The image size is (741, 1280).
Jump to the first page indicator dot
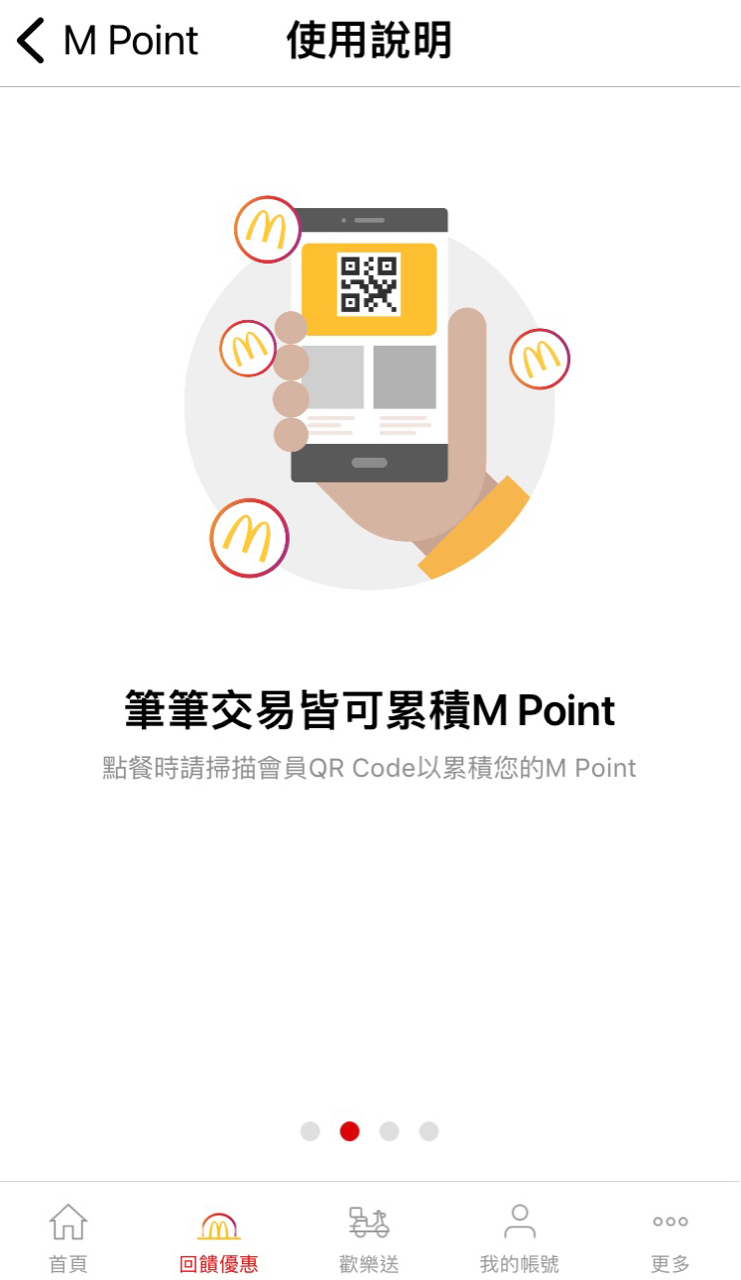coord(310,1131)
